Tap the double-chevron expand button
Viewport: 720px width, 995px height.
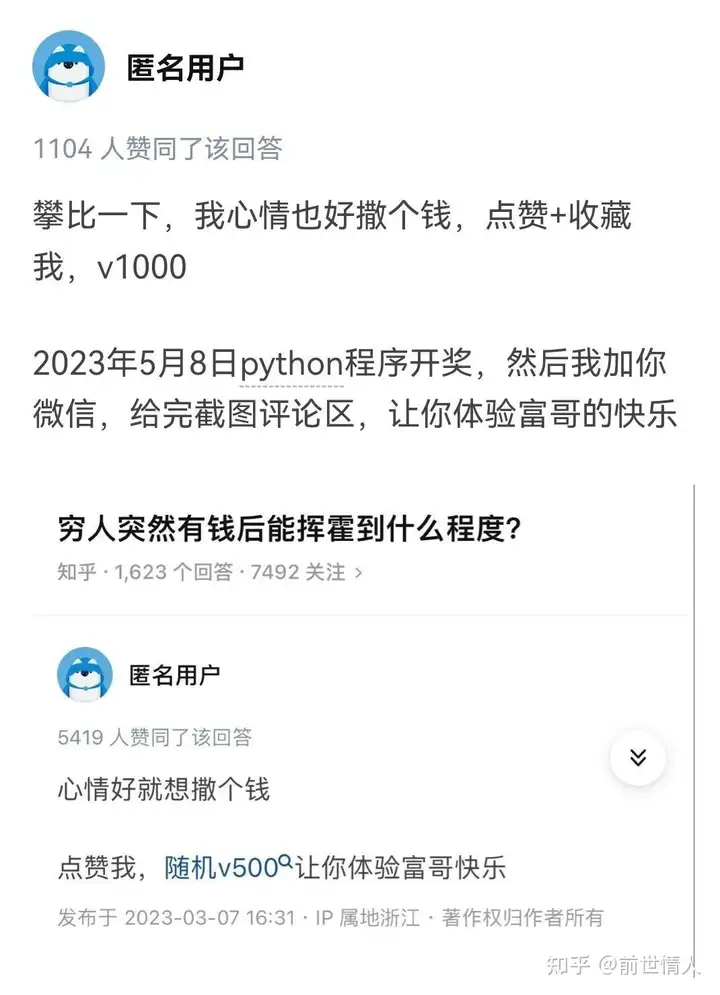coord(638,757)
